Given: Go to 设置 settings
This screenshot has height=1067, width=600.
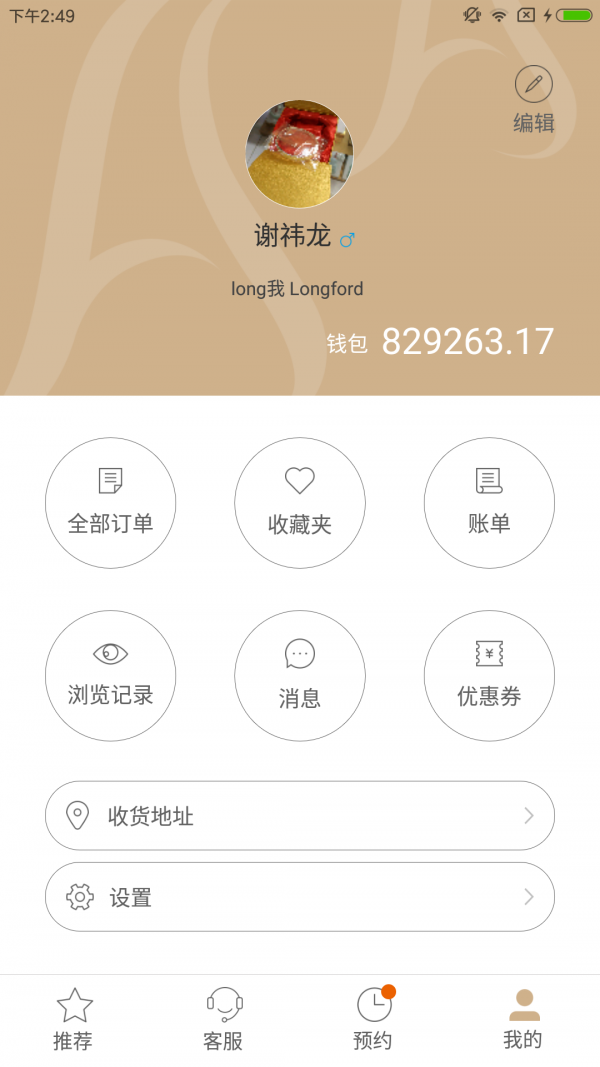Looking at the screenshot, I should coord(300,897).
